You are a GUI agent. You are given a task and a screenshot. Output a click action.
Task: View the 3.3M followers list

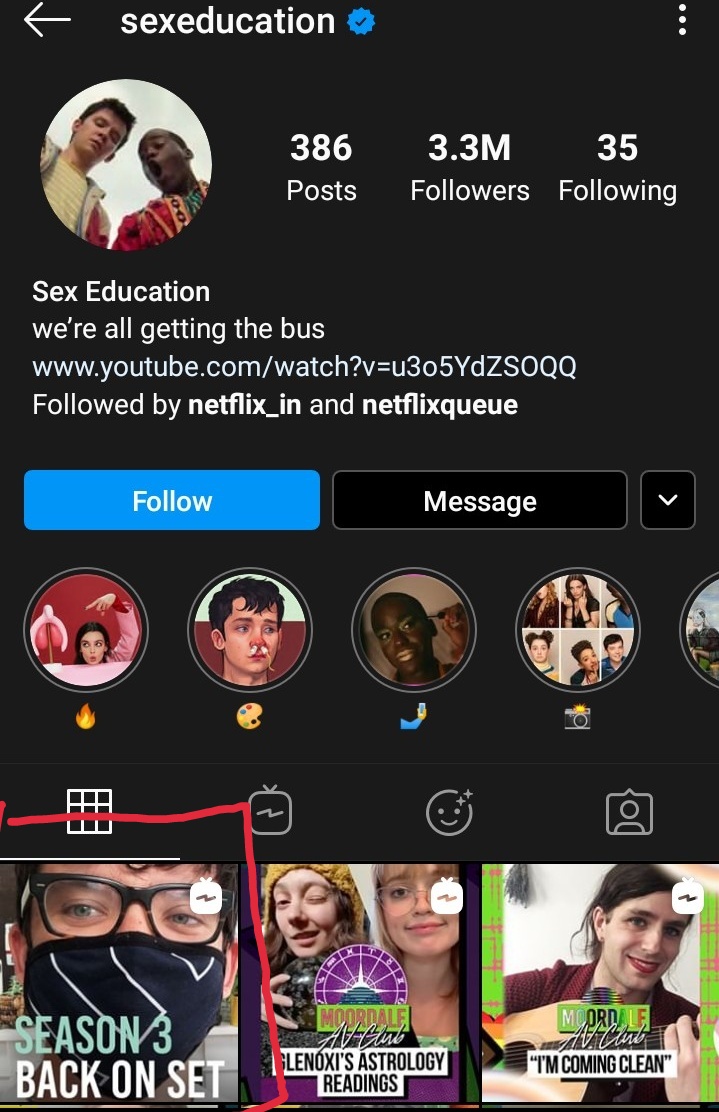coord(469,167)
